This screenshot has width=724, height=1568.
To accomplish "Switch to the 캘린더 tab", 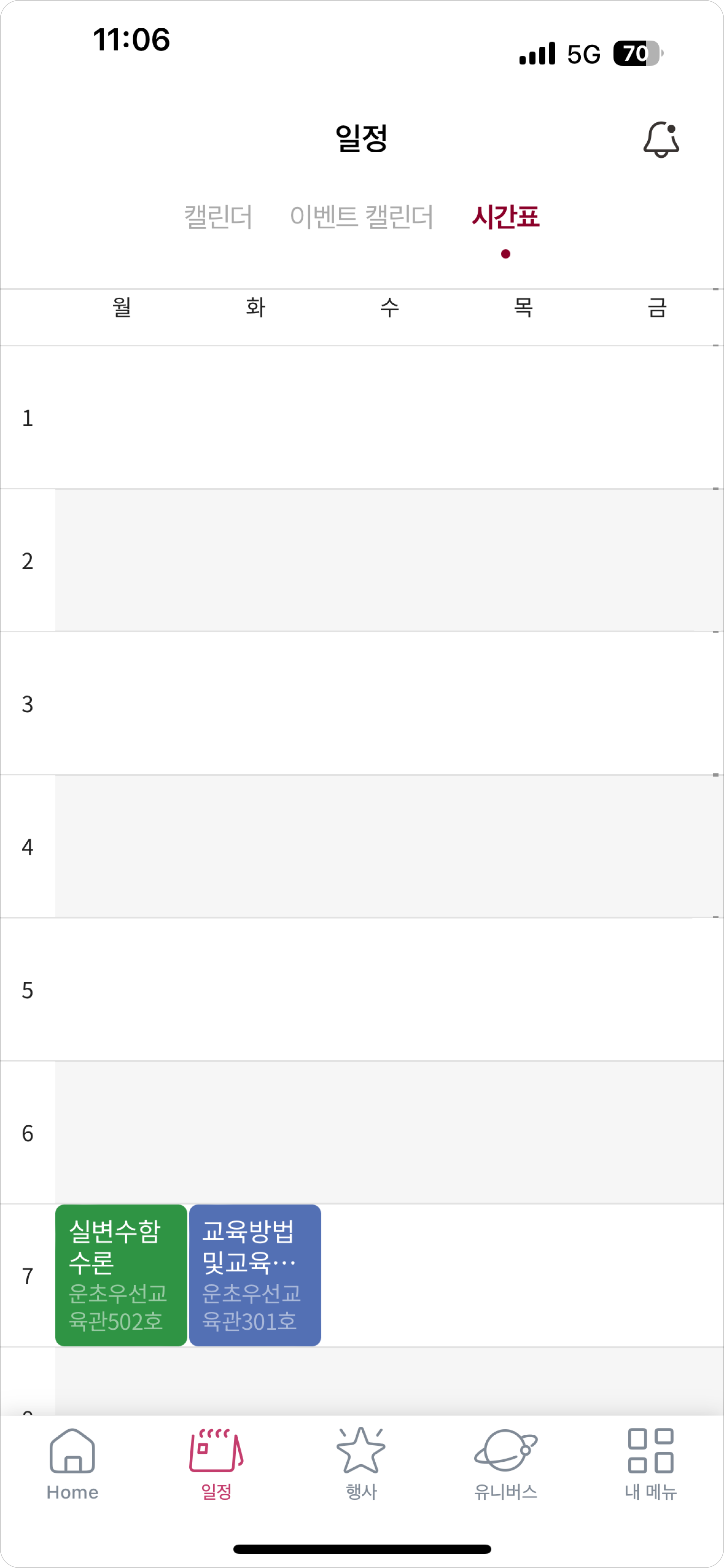I will click(x=218, y=217).
